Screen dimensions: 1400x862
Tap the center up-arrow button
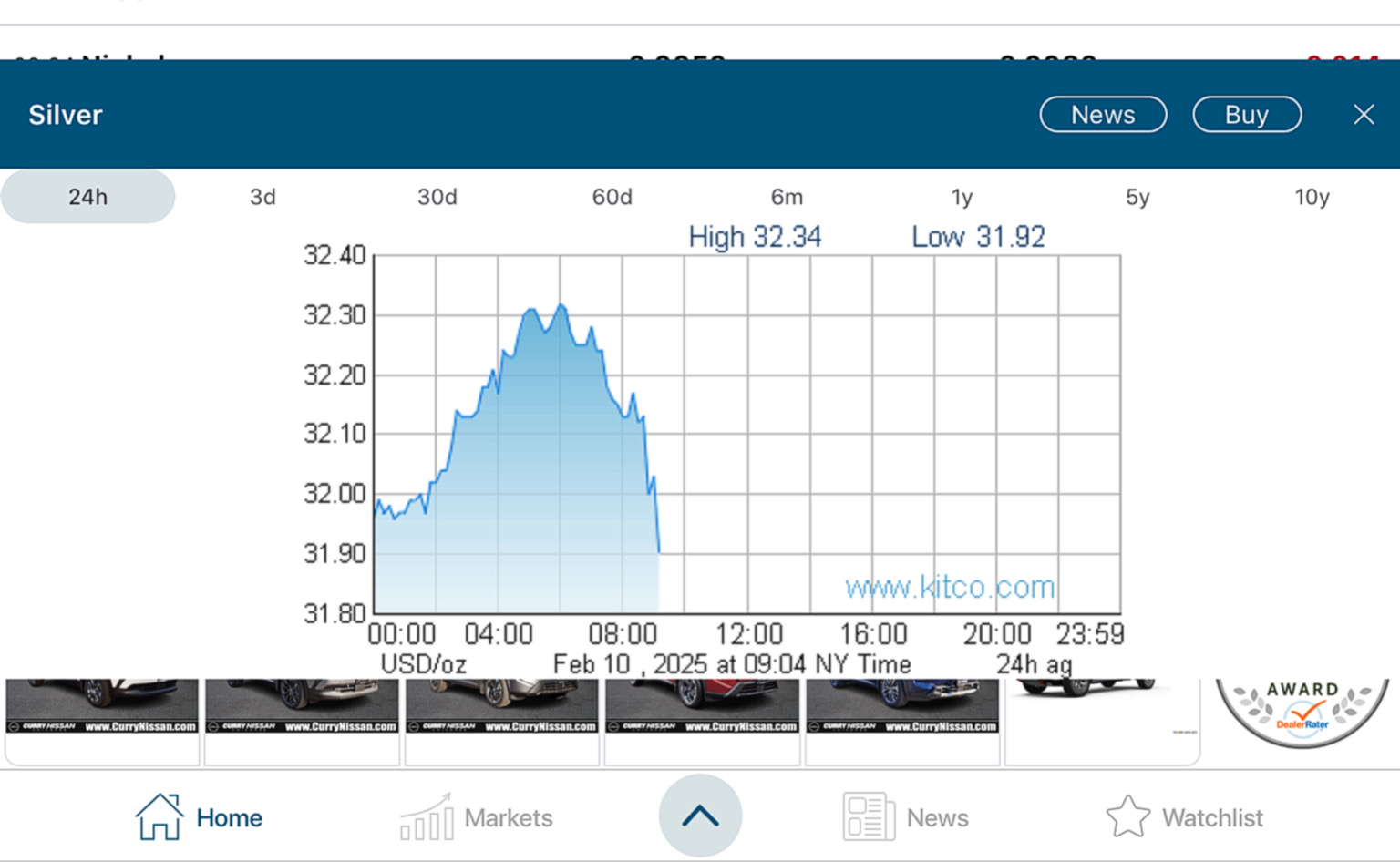click(x=700, y=816)
